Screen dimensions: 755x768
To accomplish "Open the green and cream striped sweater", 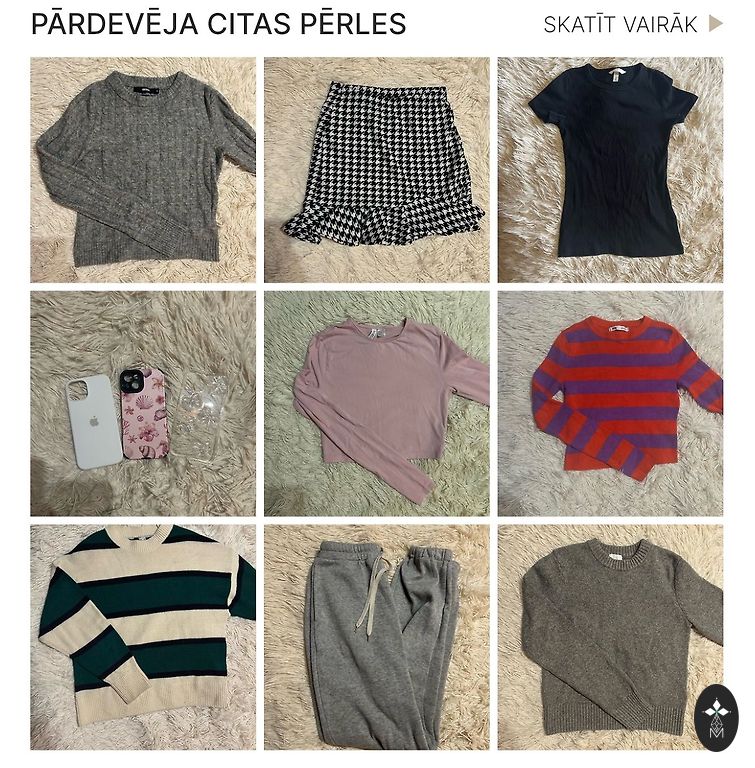I will [x=143, y=637].
